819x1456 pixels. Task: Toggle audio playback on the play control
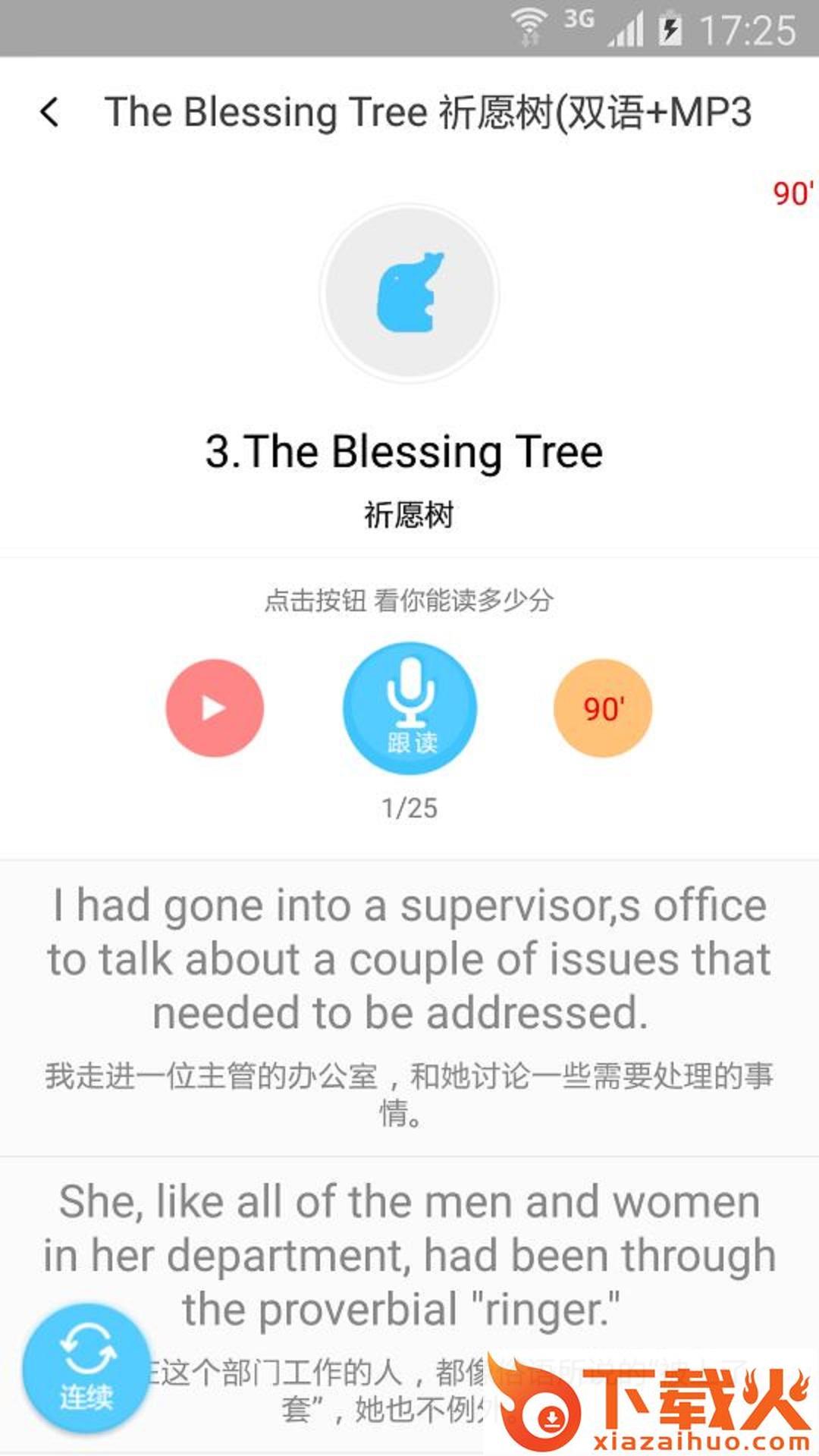coord(215,708)
